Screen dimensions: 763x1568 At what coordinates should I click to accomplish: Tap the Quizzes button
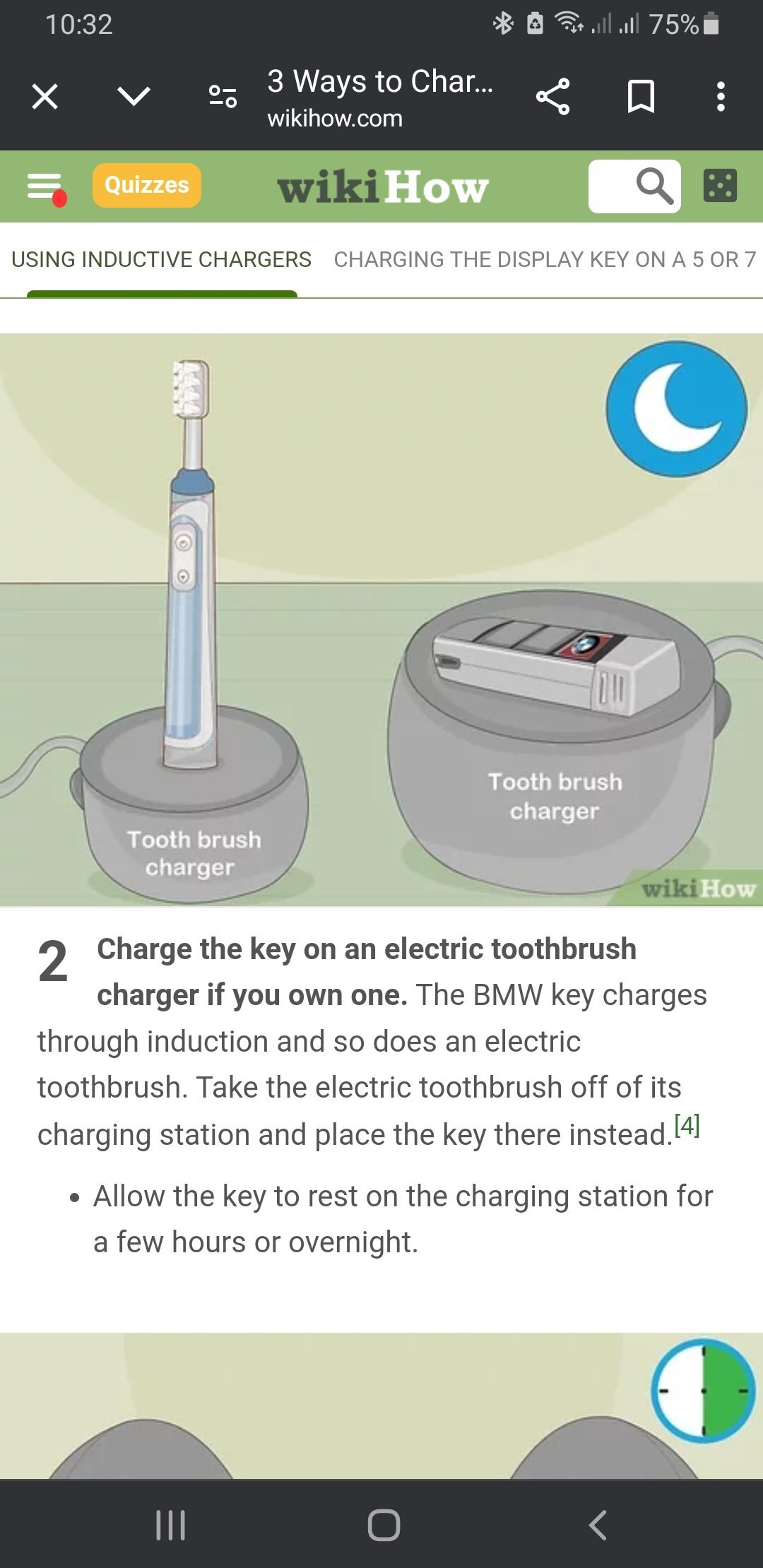pyautogui.click(x=147, y=186)
